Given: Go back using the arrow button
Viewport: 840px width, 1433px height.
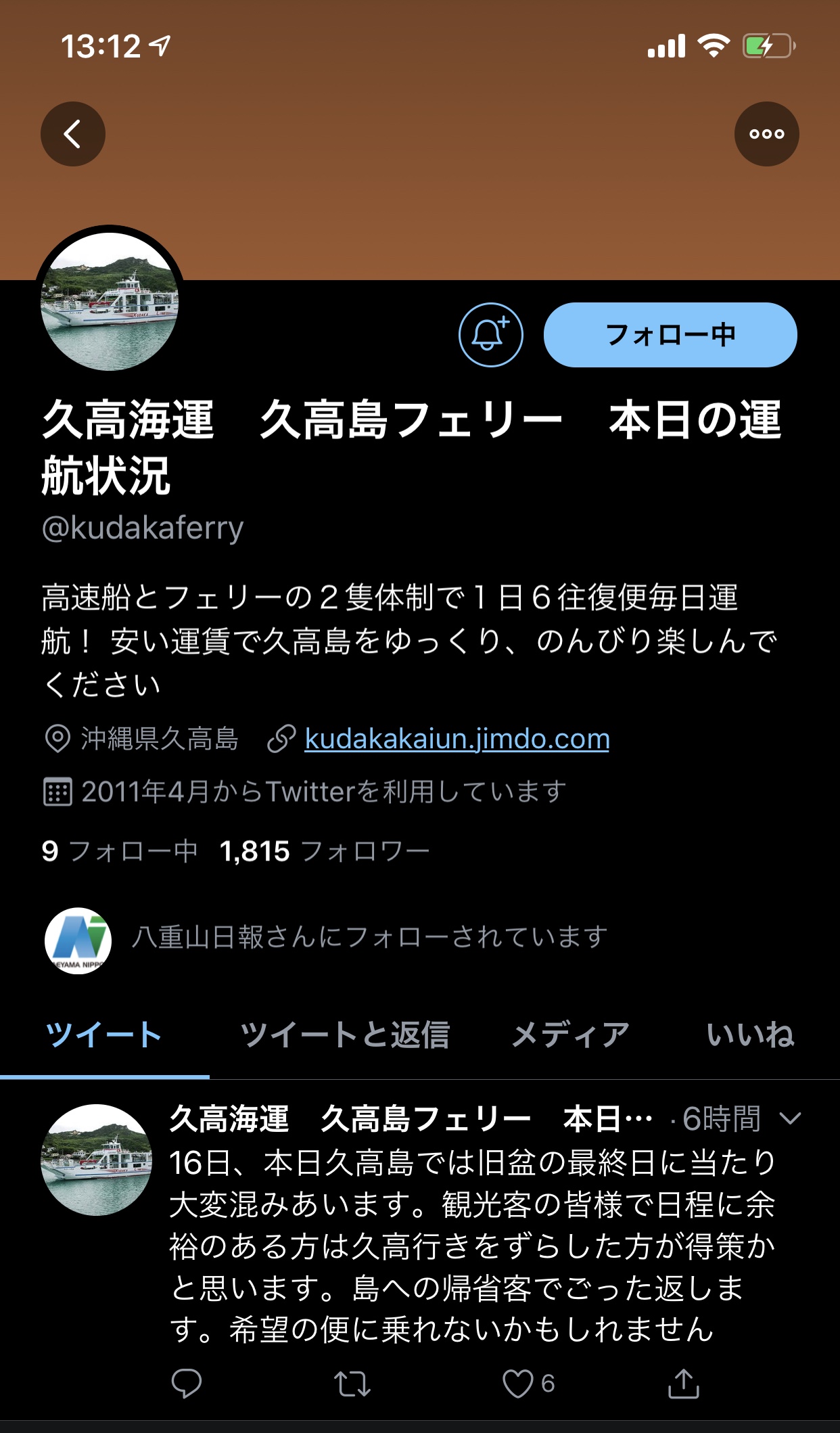Looking at the screenshot, I should click(72, 134).
